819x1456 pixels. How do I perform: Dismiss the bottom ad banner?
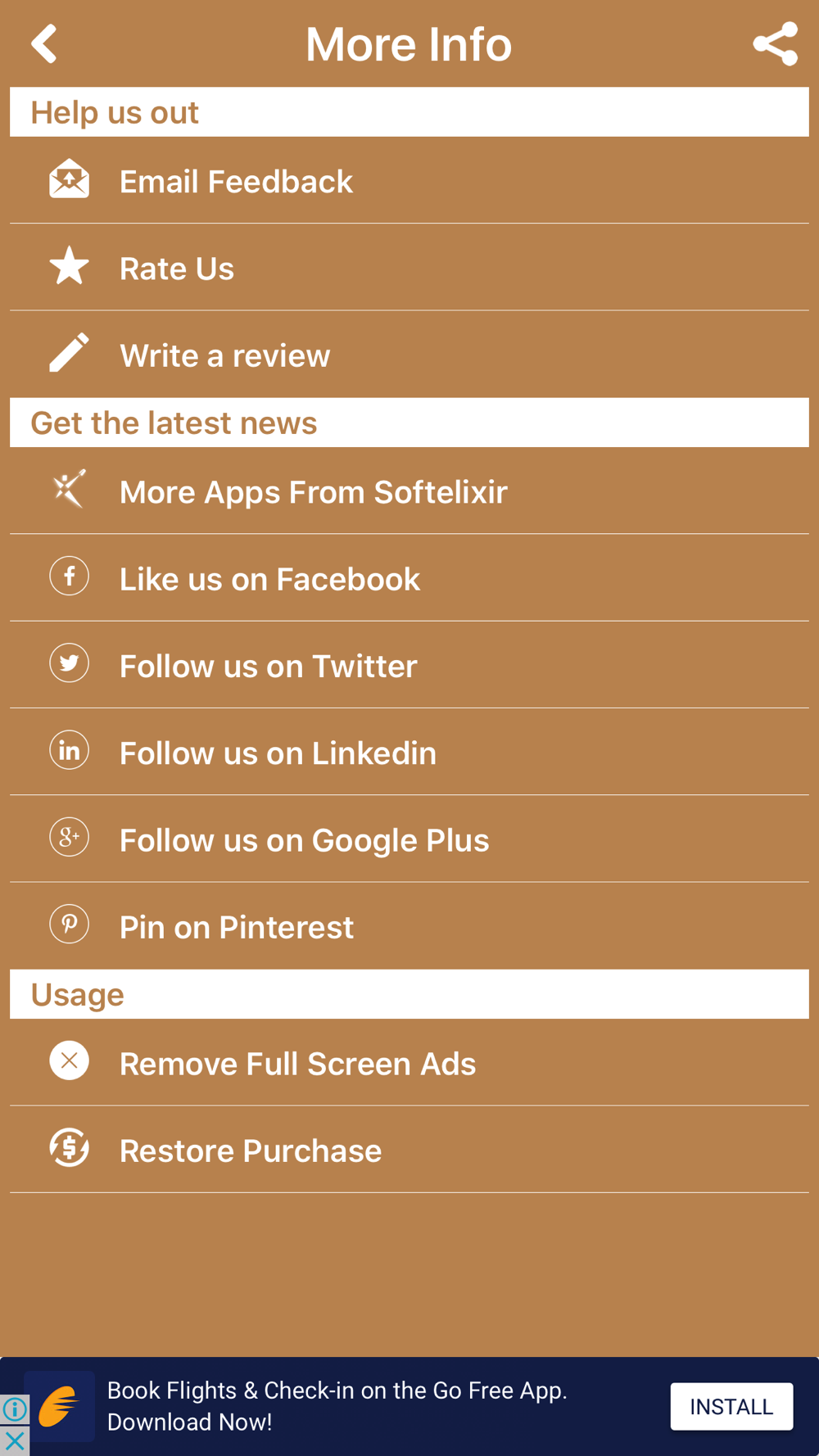(x=15, y=1440)
